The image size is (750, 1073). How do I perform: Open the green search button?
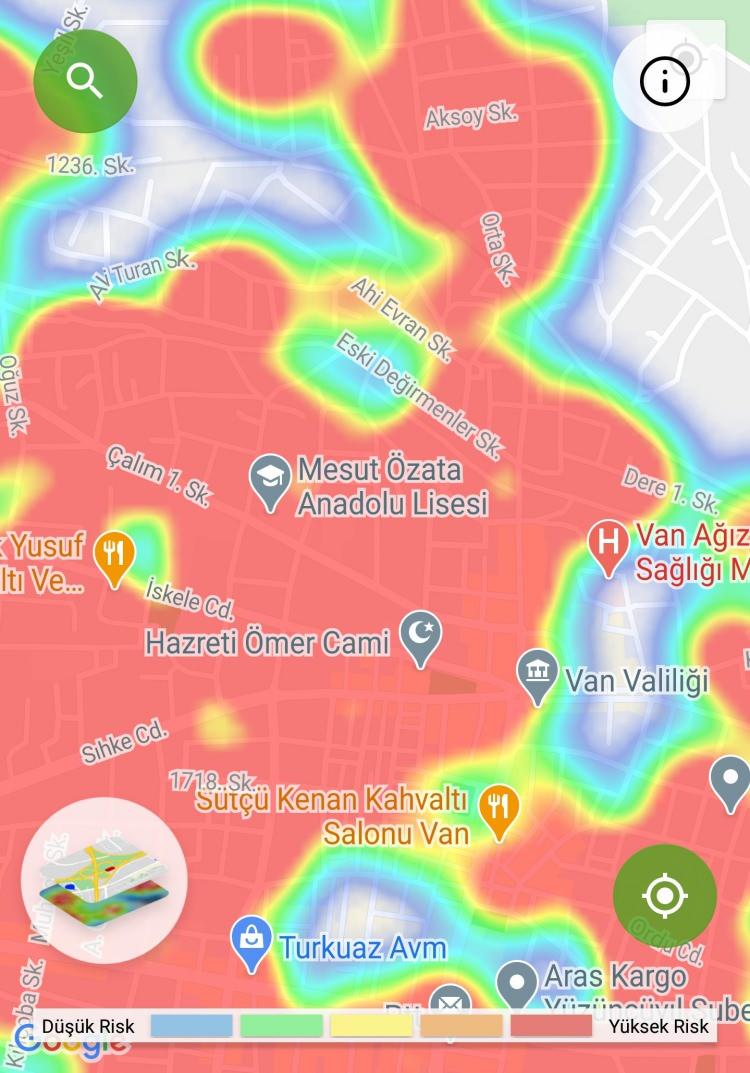coord(85,81)
